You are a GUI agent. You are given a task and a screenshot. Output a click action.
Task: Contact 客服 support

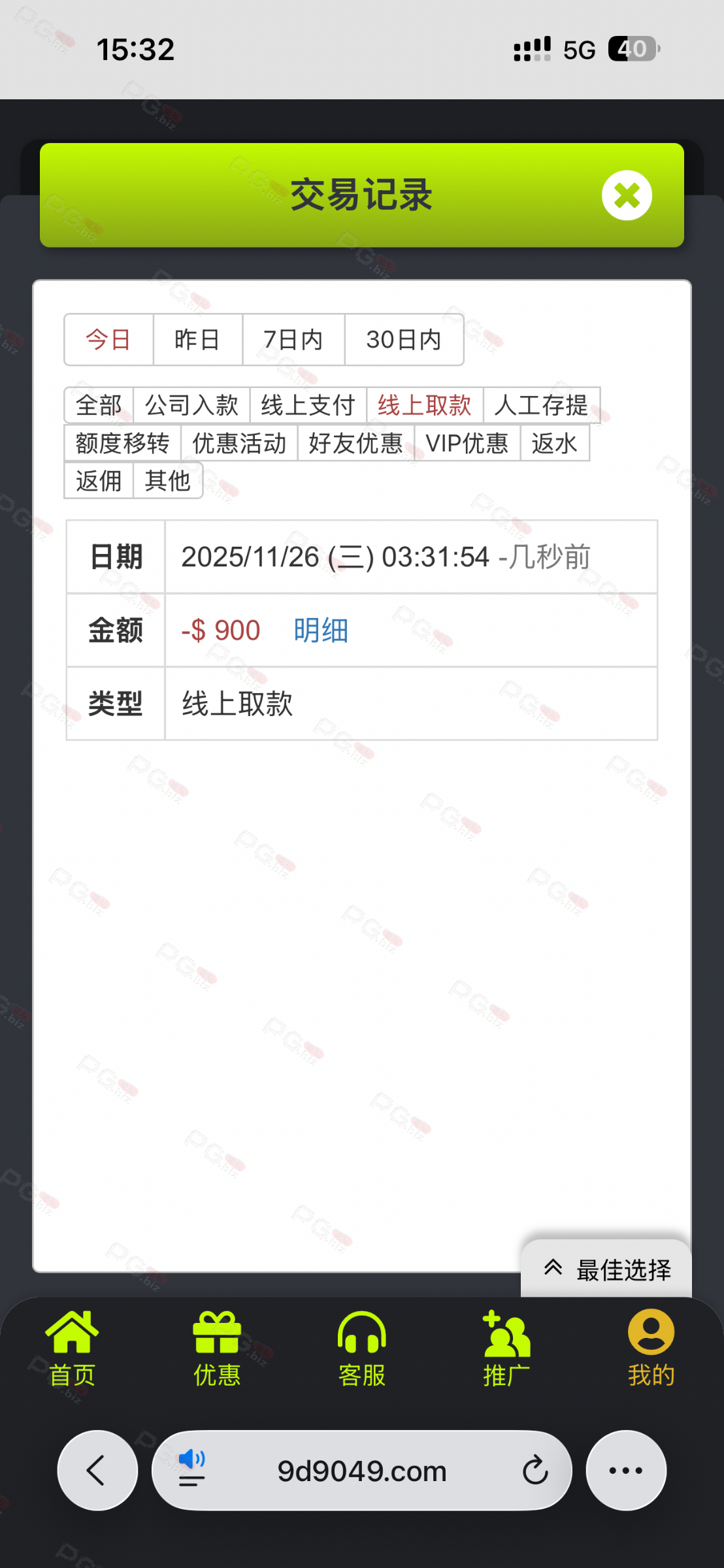(x=361, y=1349)
